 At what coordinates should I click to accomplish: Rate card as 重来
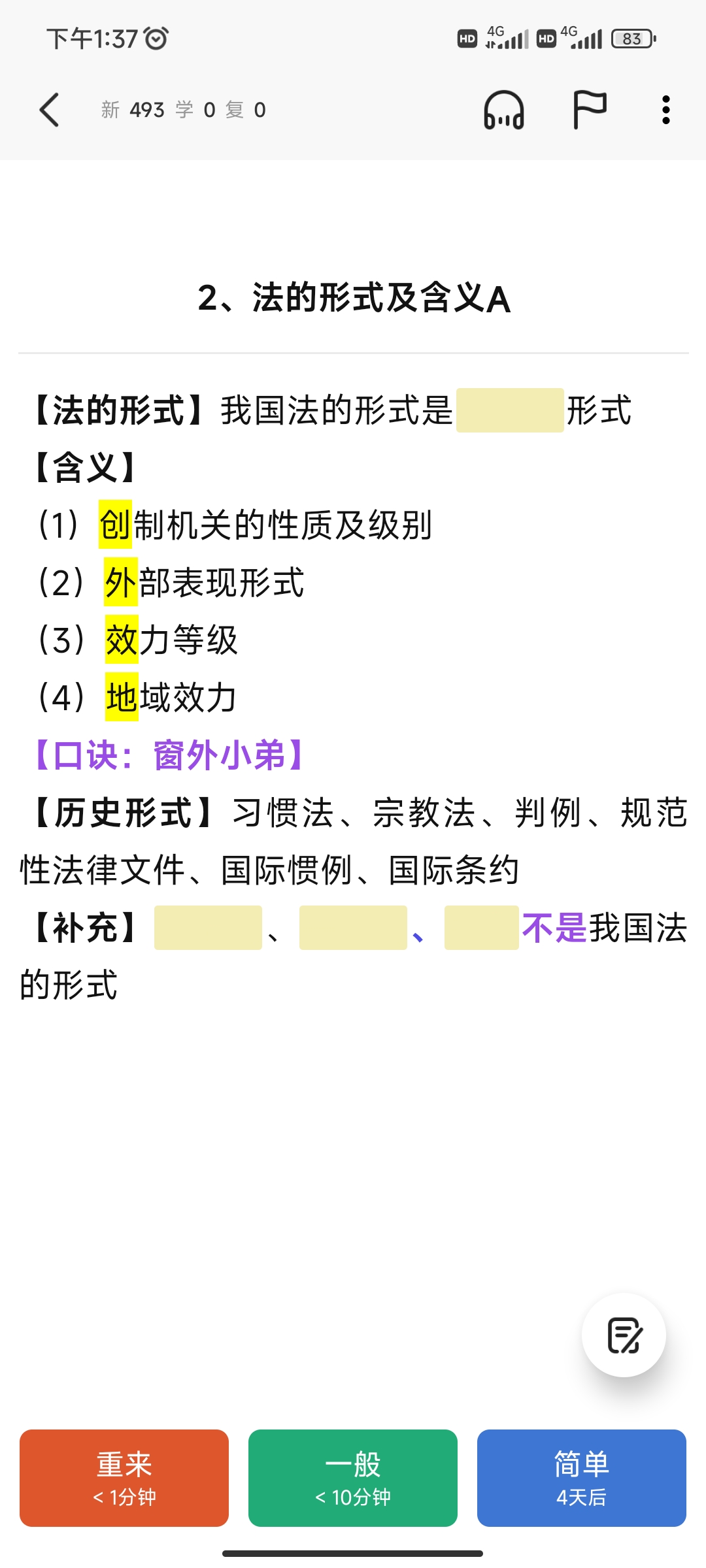click(124, 1478)
